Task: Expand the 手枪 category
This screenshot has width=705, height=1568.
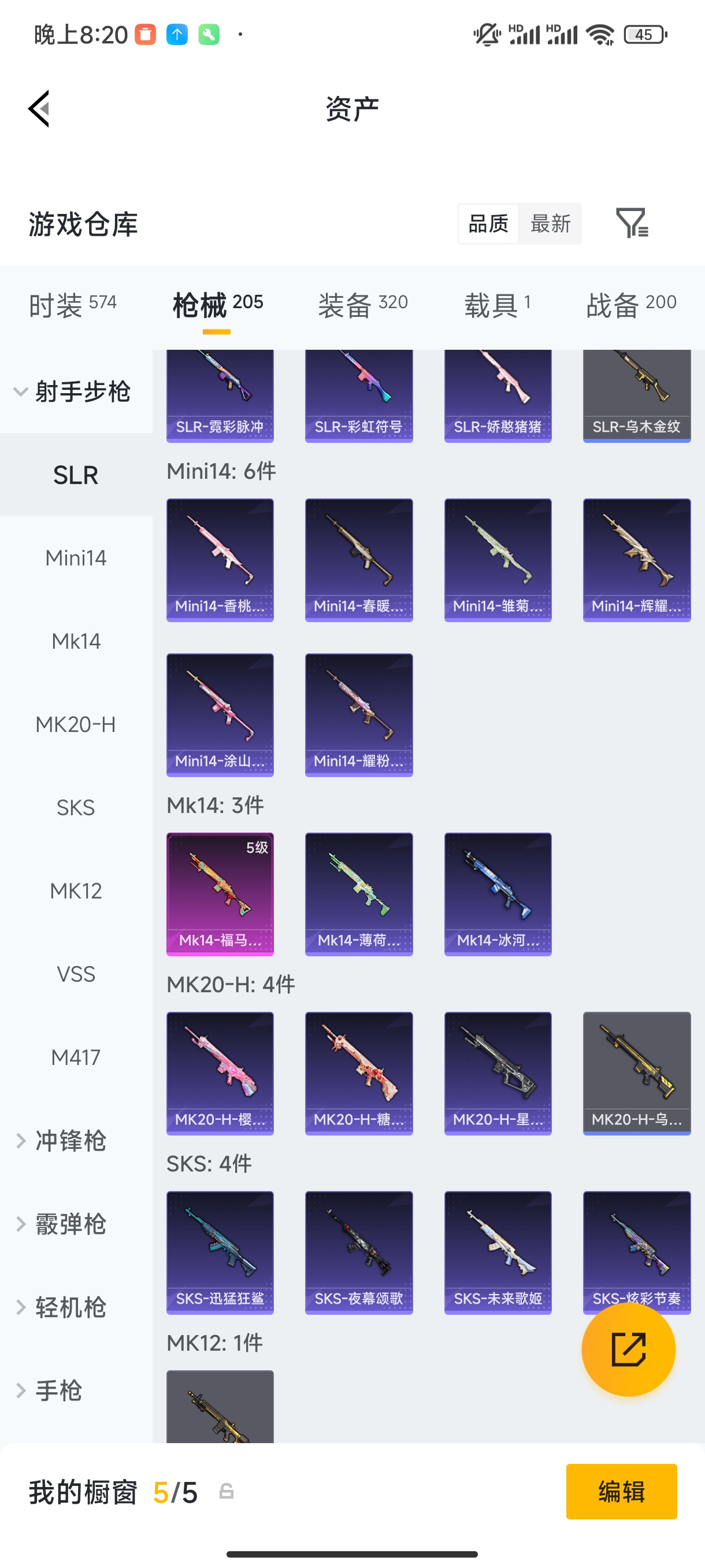Action: tap(58, 1391)
